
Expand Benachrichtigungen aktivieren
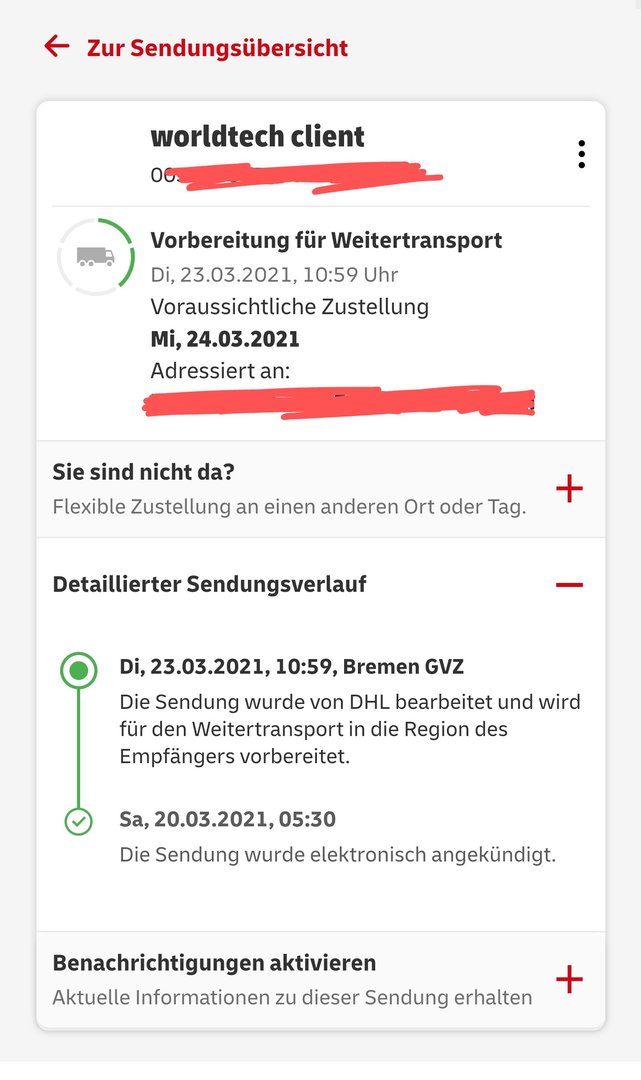[568, 979]
